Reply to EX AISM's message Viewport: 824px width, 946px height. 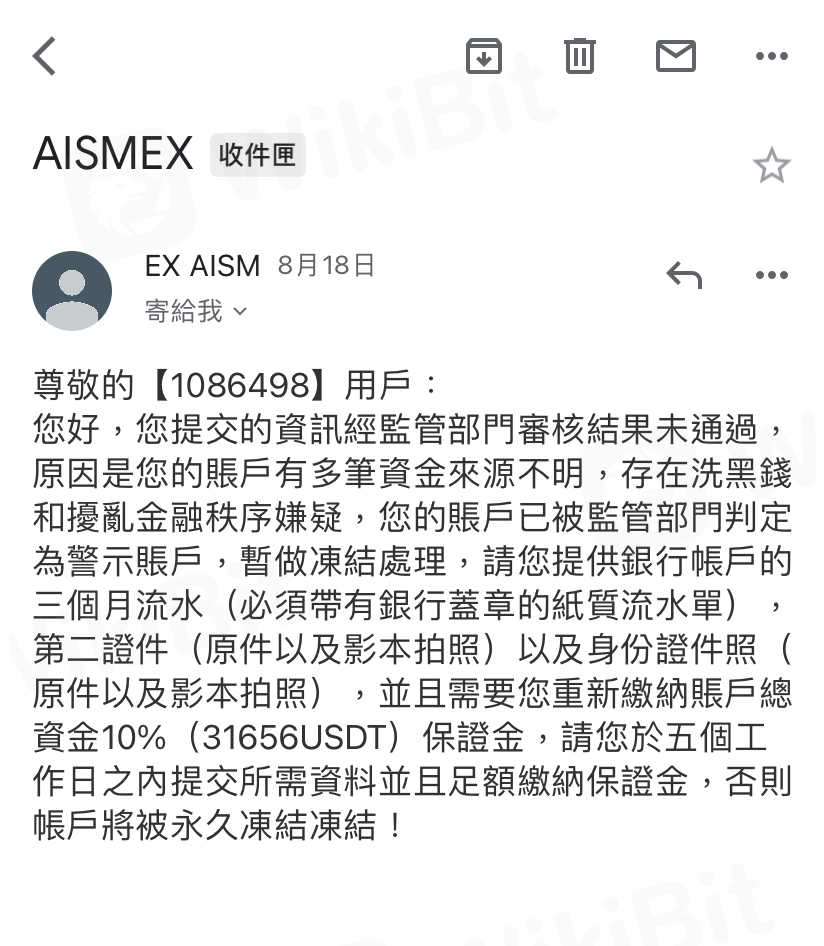tap(684, 275)
